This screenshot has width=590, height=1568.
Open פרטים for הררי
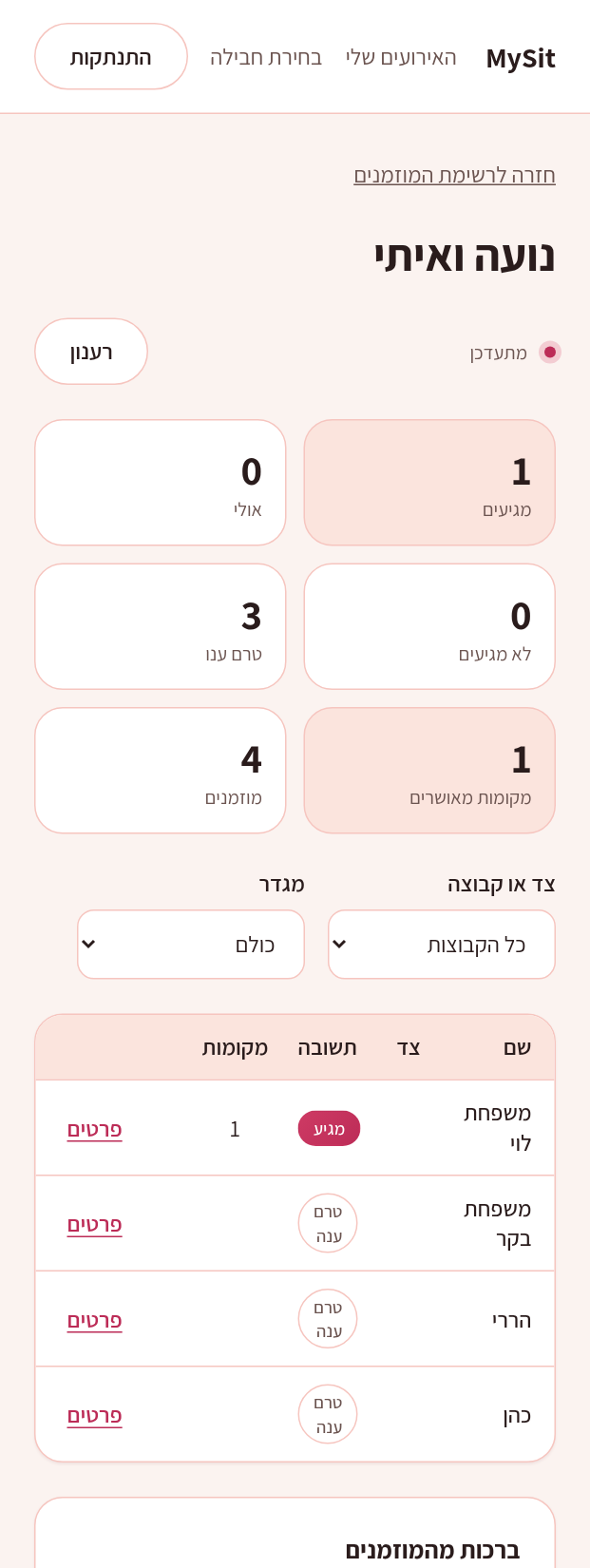95,1320
